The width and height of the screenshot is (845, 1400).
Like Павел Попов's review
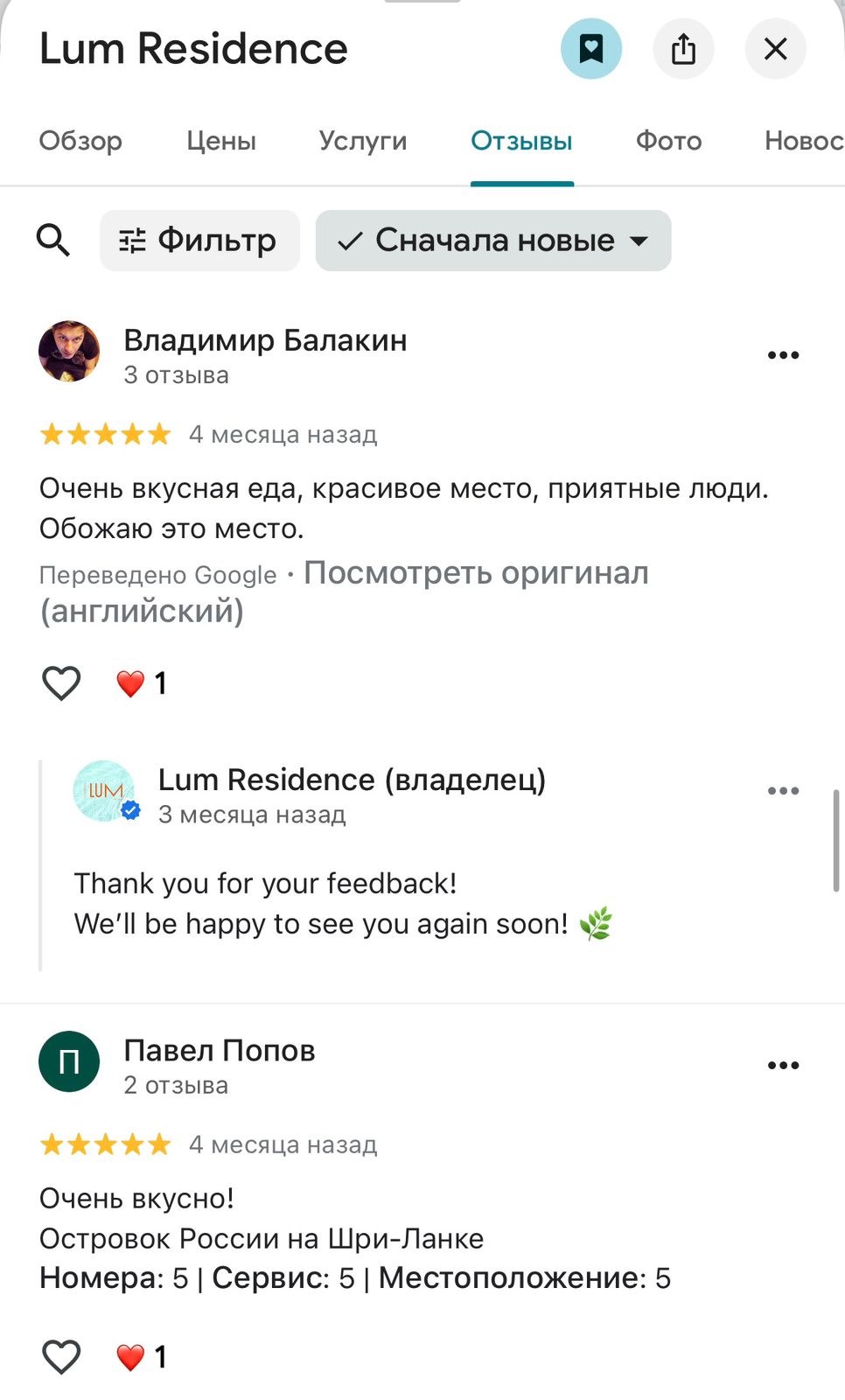pyautogui.click(x=61, y=1356)
